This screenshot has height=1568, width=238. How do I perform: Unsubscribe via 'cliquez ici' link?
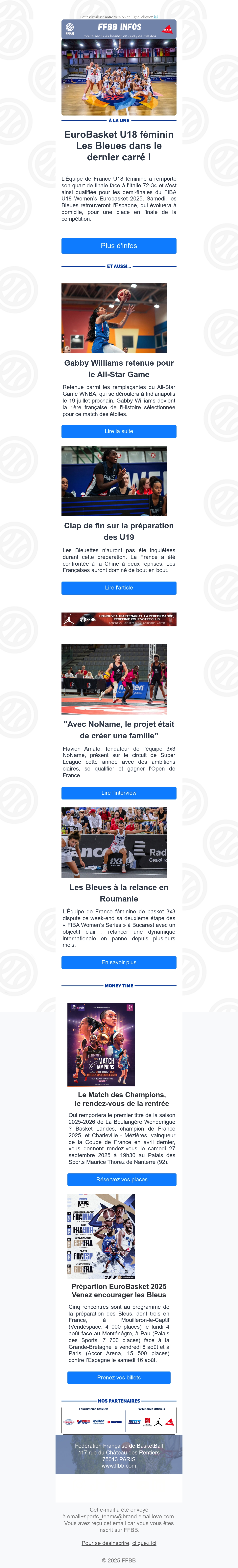pos(144,1543)
